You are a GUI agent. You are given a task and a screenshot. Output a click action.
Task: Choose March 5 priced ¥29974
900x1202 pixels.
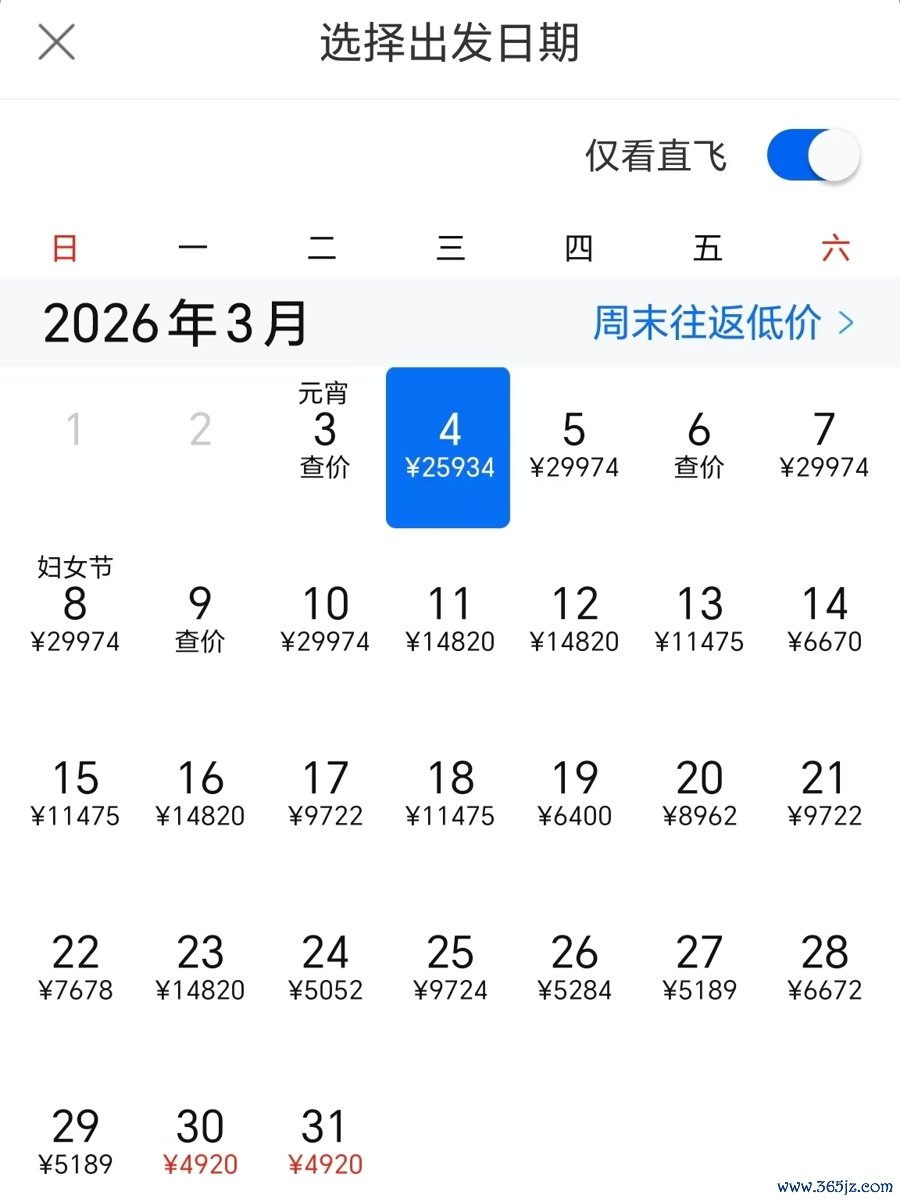[x=574, y=445]
